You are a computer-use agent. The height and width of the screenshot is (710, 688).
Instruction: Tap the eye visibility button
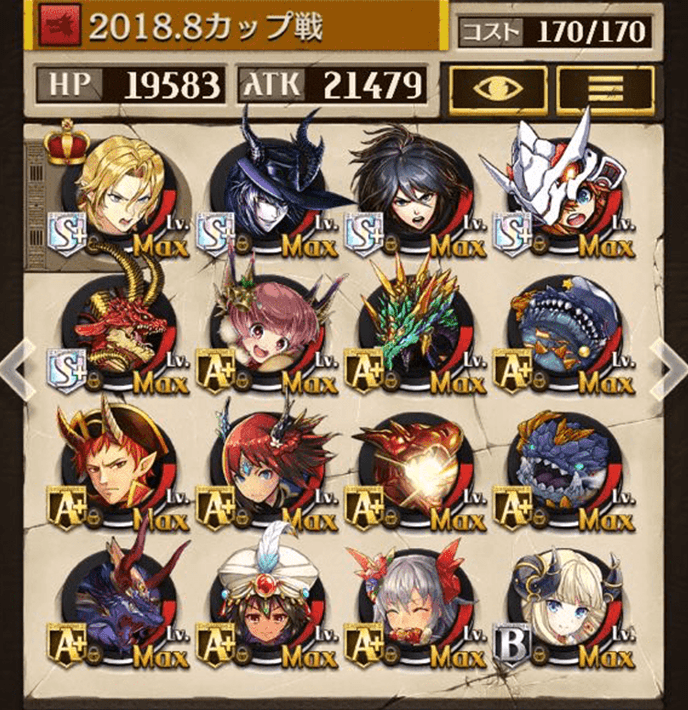(x=497, y=88)
